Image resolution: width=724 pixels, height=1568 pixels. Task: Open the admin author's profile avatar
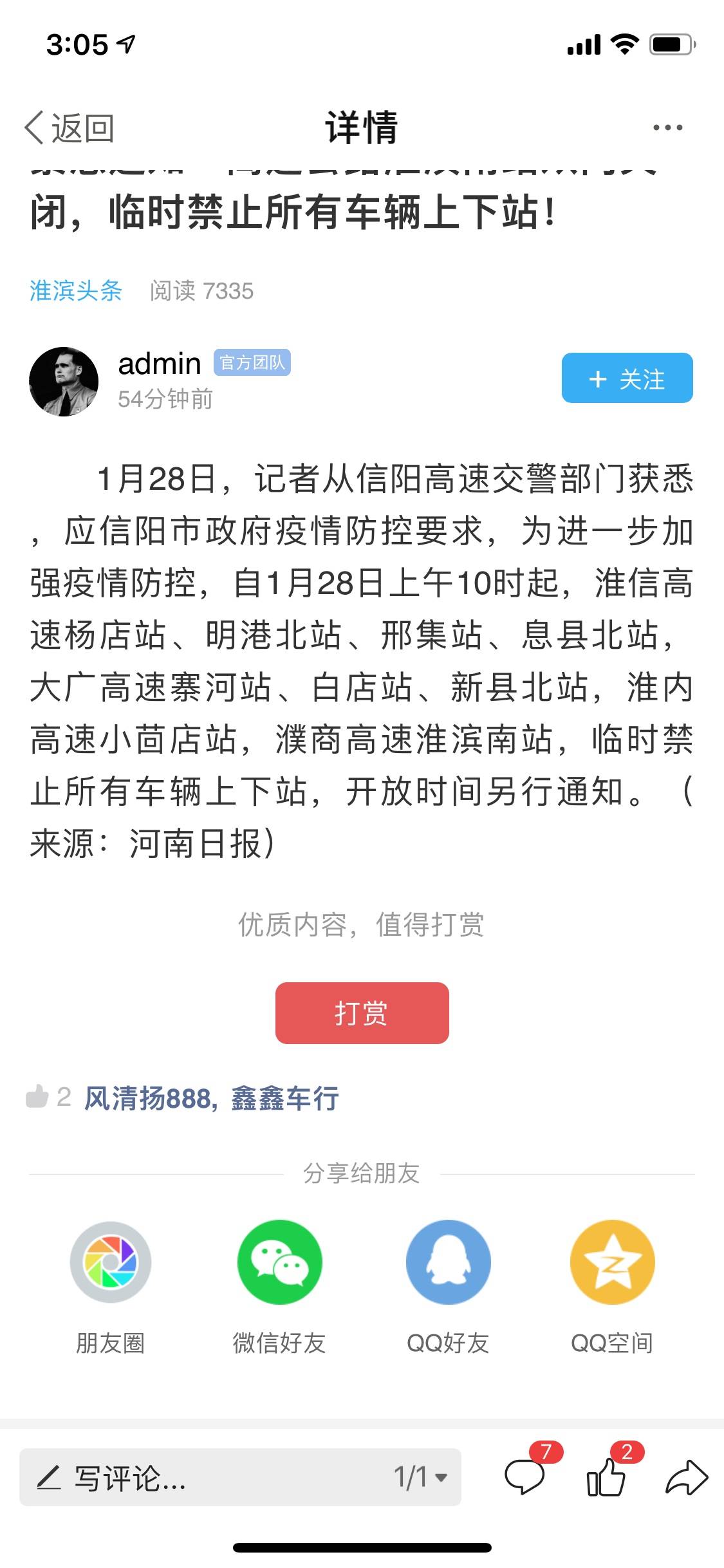click(x=64, y=382)
